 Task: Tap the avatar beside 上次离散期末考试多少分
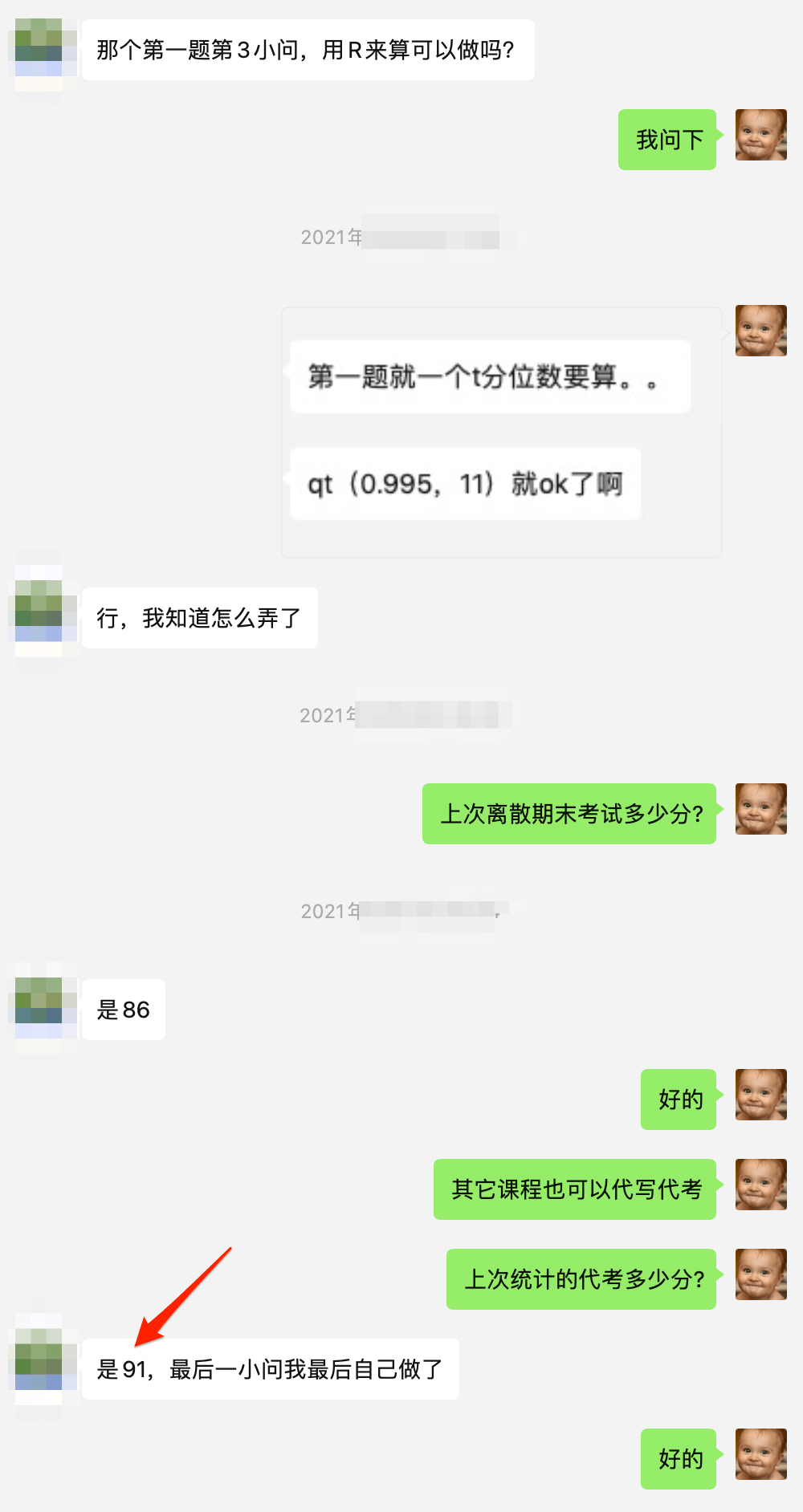(760, 809)
